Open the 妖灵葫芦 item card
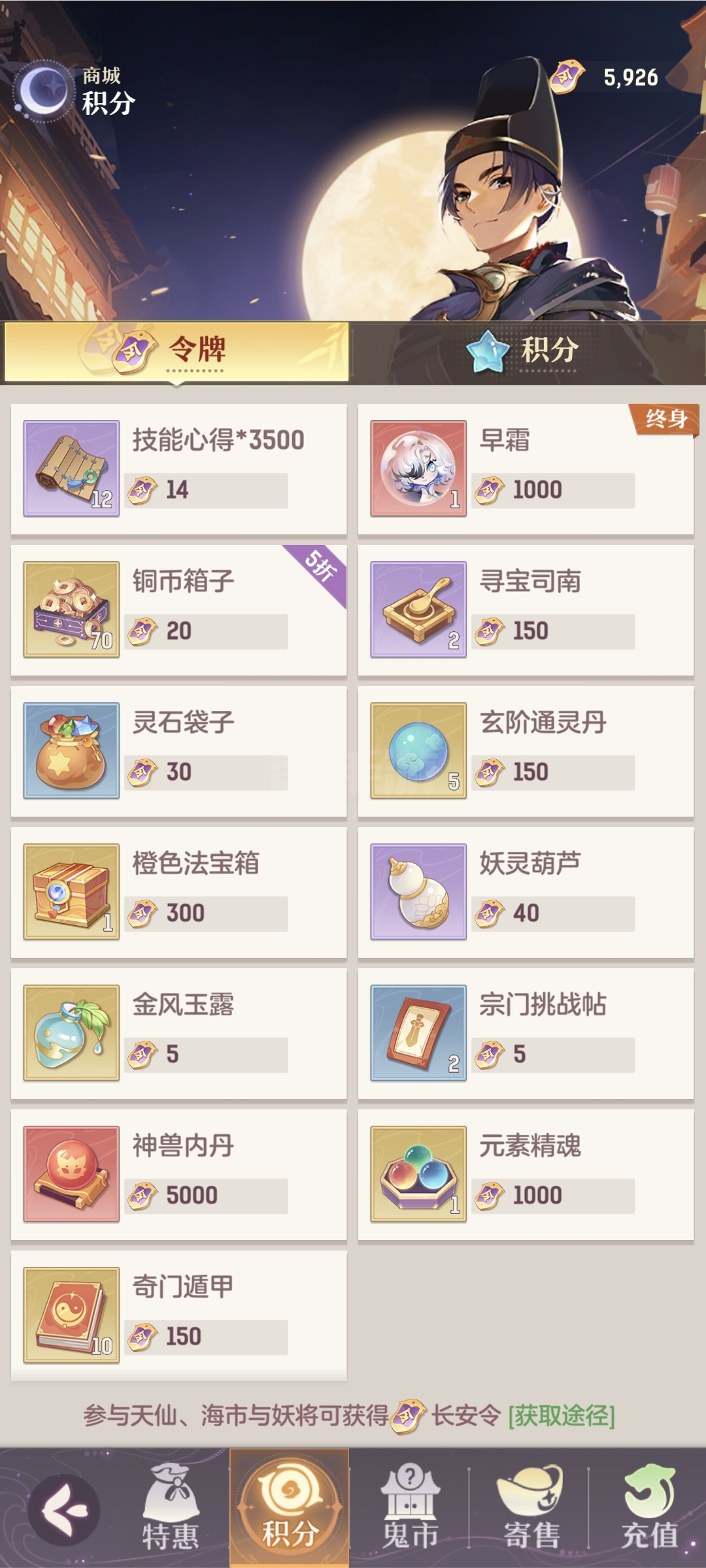This screenshot has height=1568, width=706. pyautogui.click(x=526, y=892)
